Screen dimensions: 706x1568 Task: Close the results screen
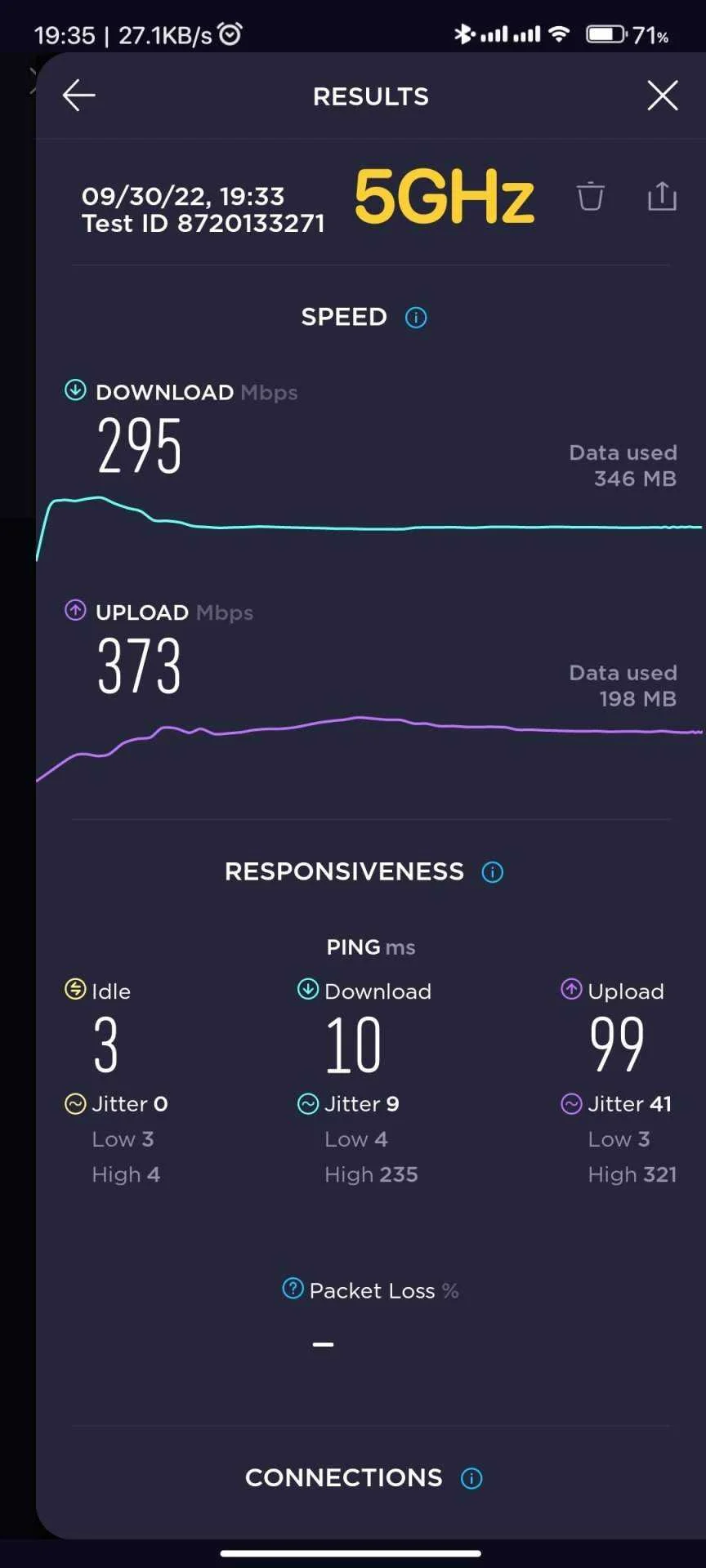click(663, 96)
